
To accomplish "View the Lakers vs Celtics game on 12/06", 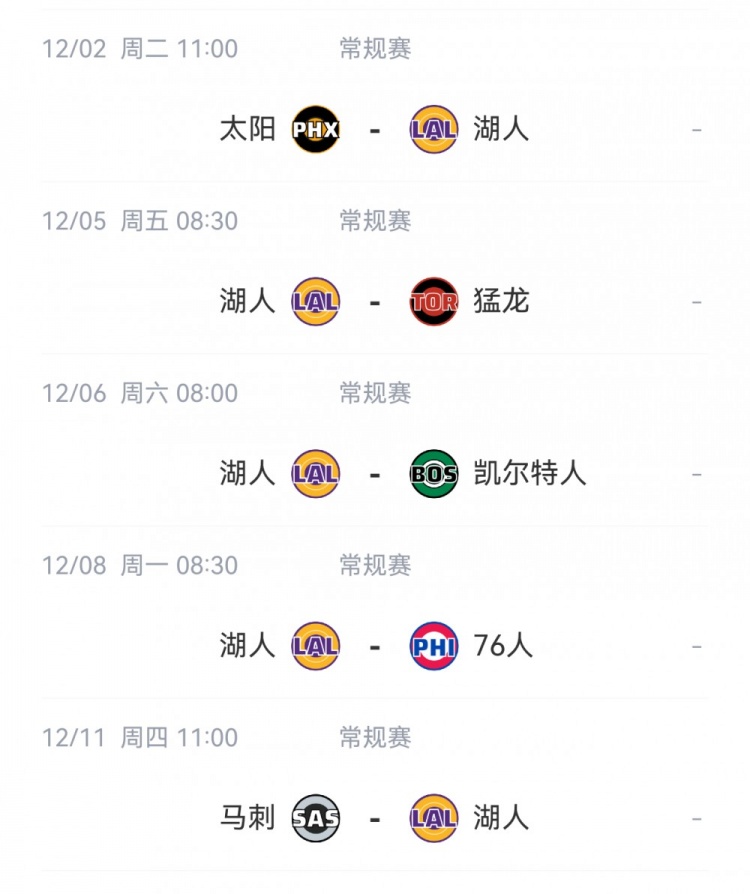I will point(374,474).
